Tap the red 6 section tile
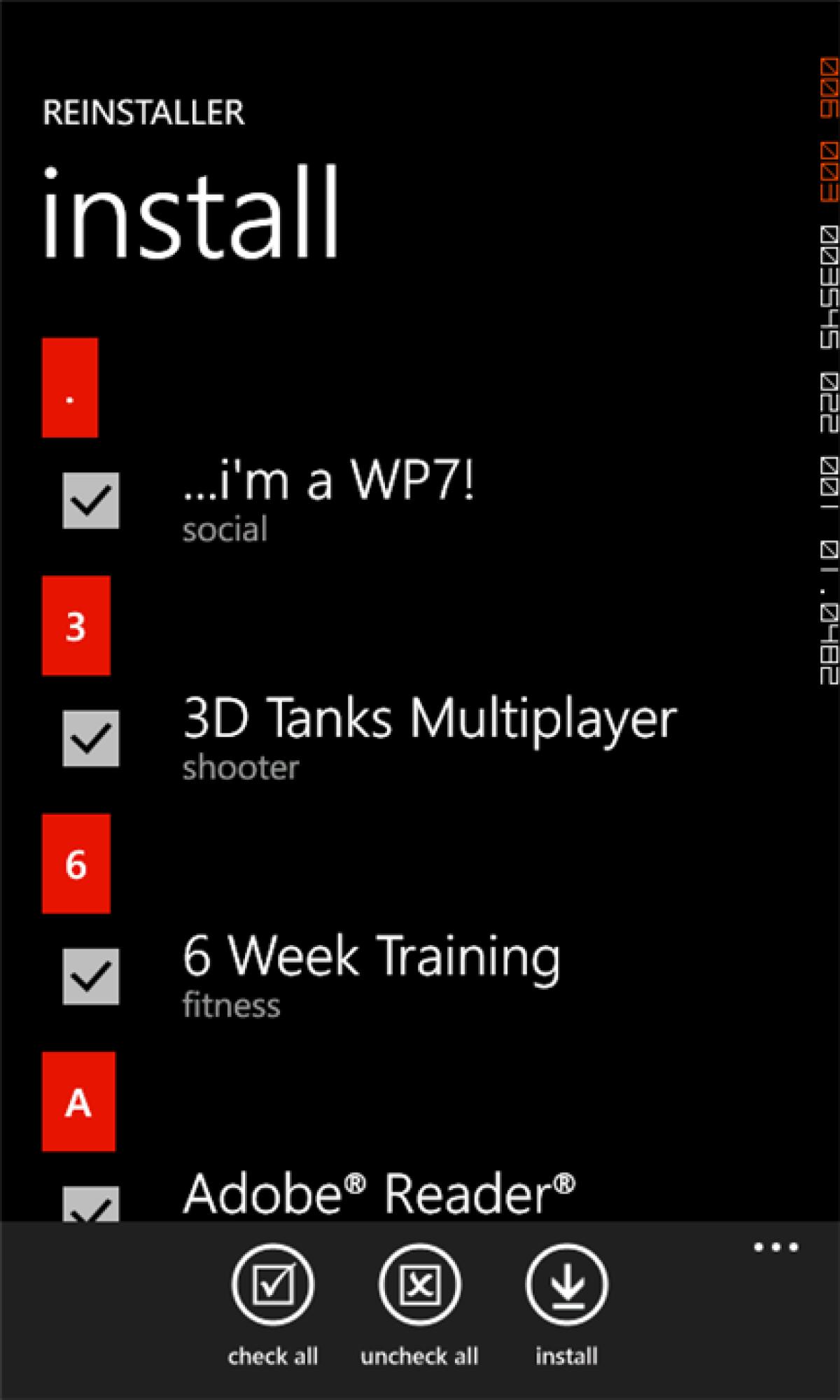Viewport: 840px width, 1400px height. [78, 864]
